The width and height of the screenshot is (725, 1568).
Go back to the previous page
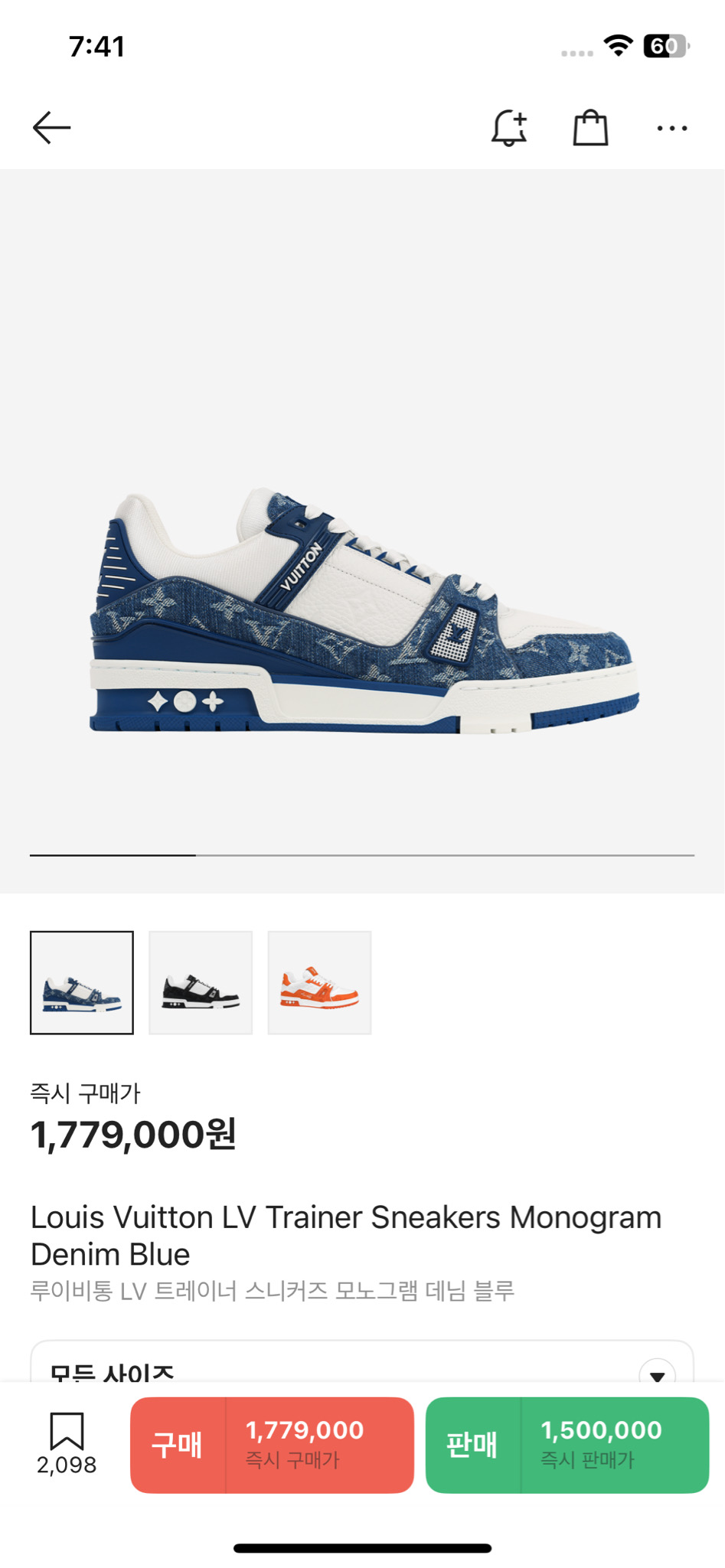[x=51, y=128]
